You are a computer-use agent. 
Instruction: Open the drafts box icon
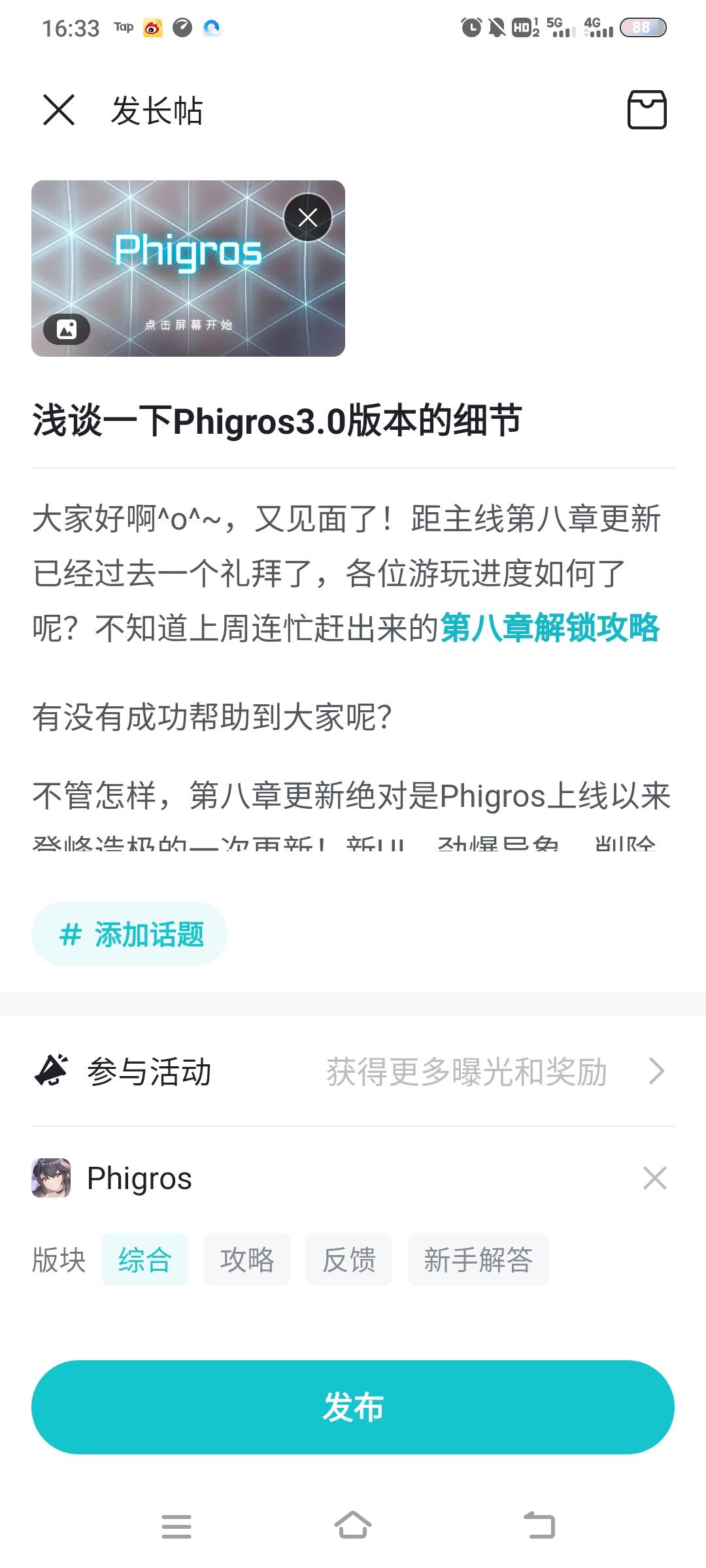648,110
